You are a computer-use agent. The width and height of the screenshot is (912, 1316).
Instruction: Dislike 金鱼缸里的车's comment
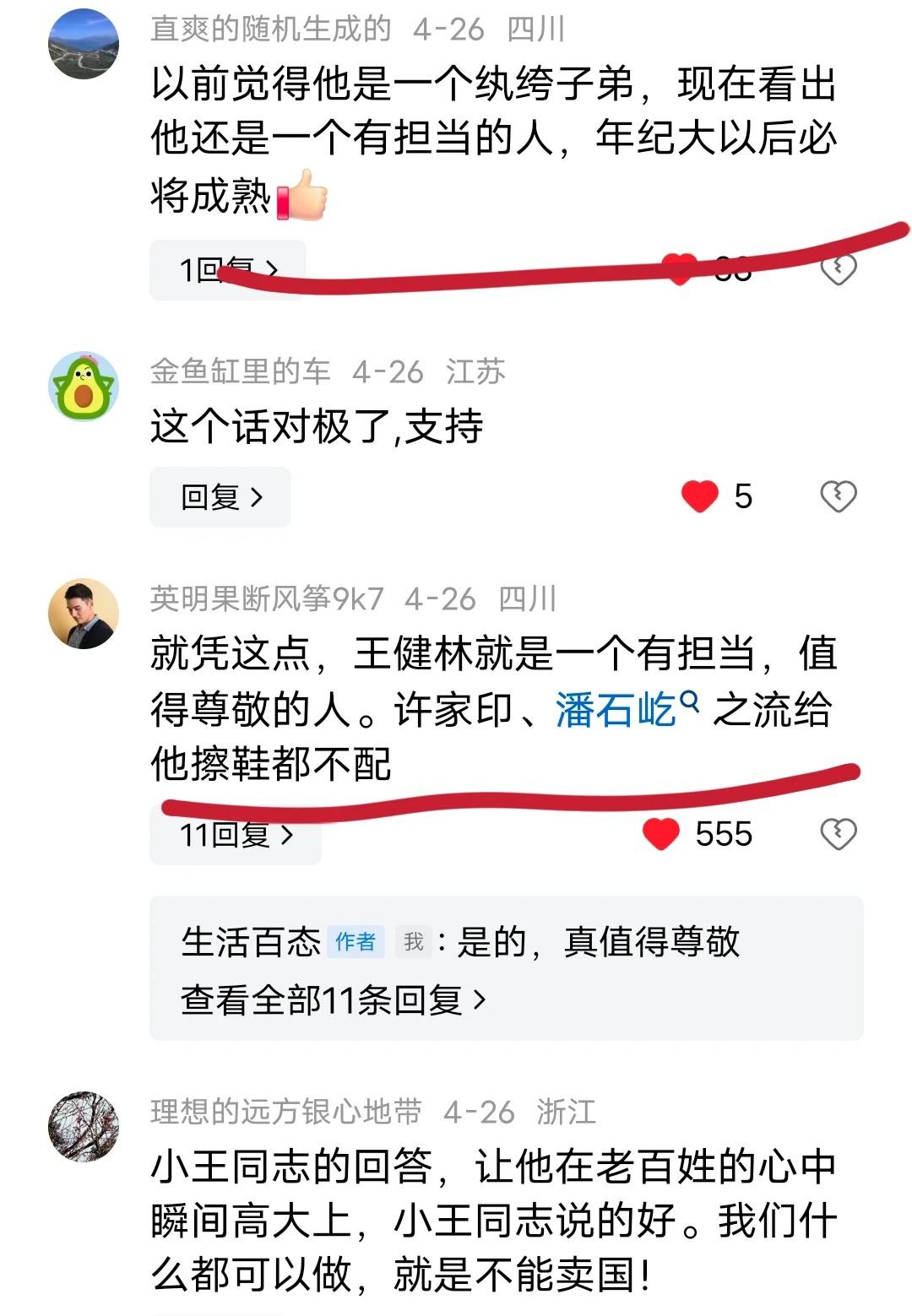pos(838,496)
